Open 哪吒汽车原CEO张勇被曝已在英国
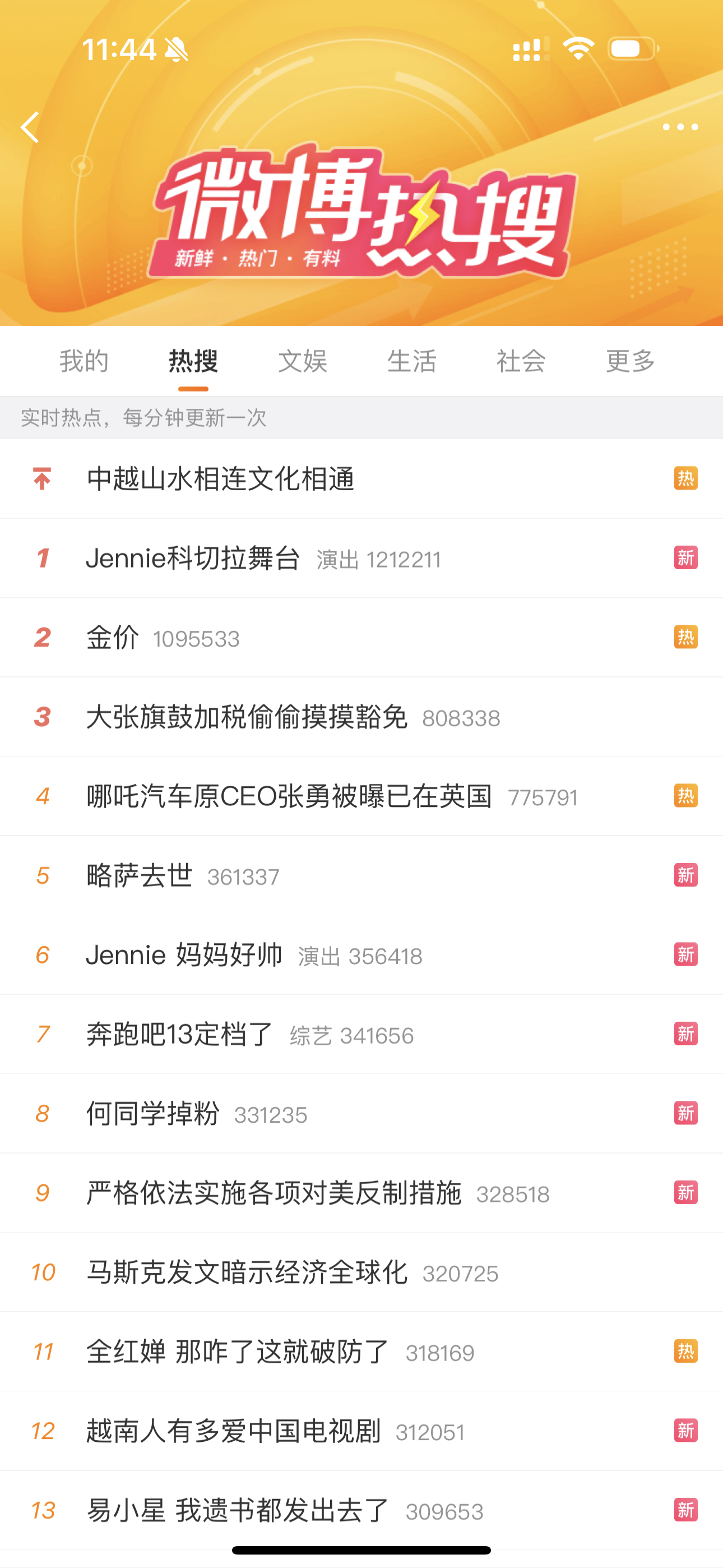Viewport: 723px width, 1568px height. pyautogui.click(x=289, y=796)
